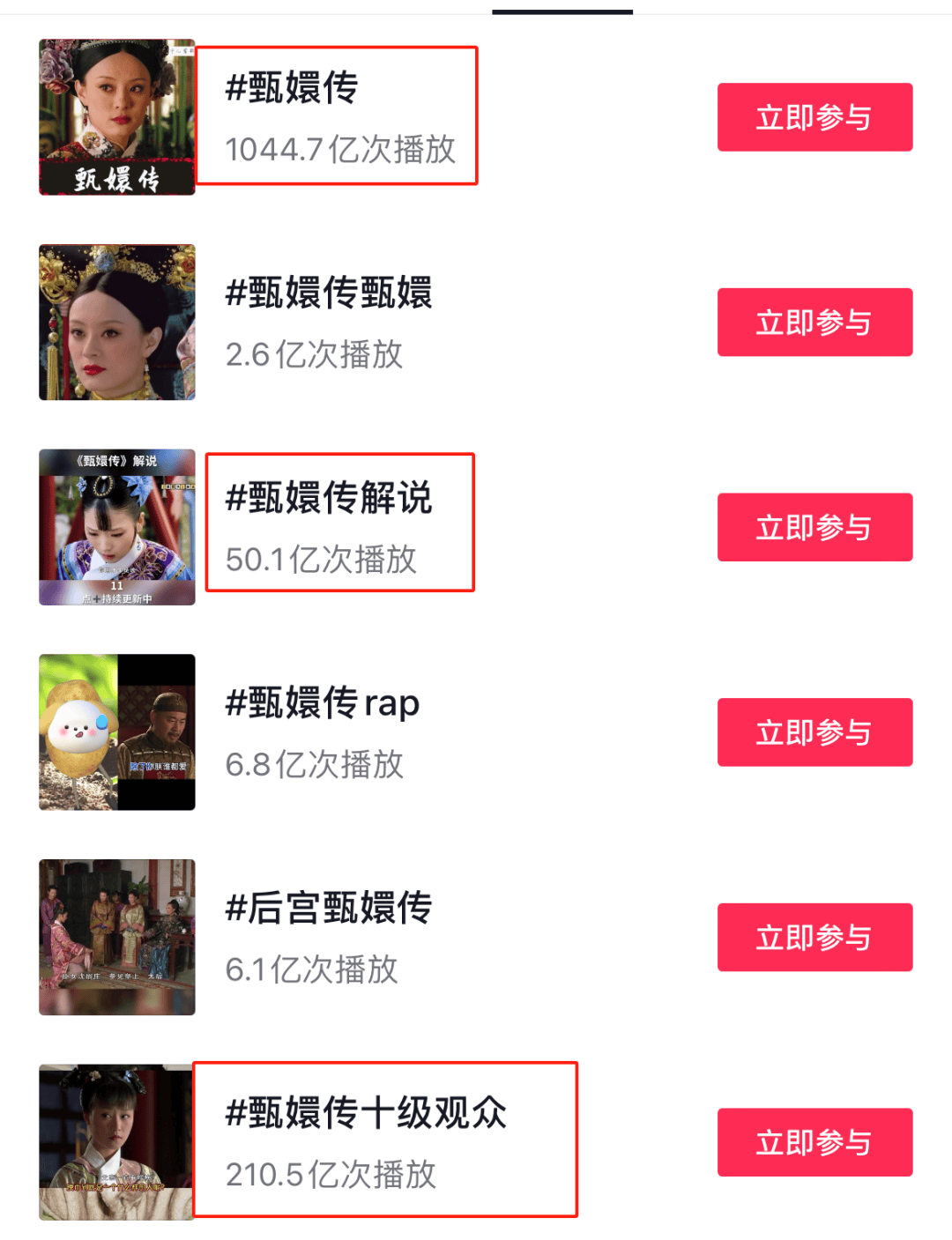This screenshot has width=952, height=1240.
Task: Open the #甄嬛传rap topic
Action: [x=323, y=704]
